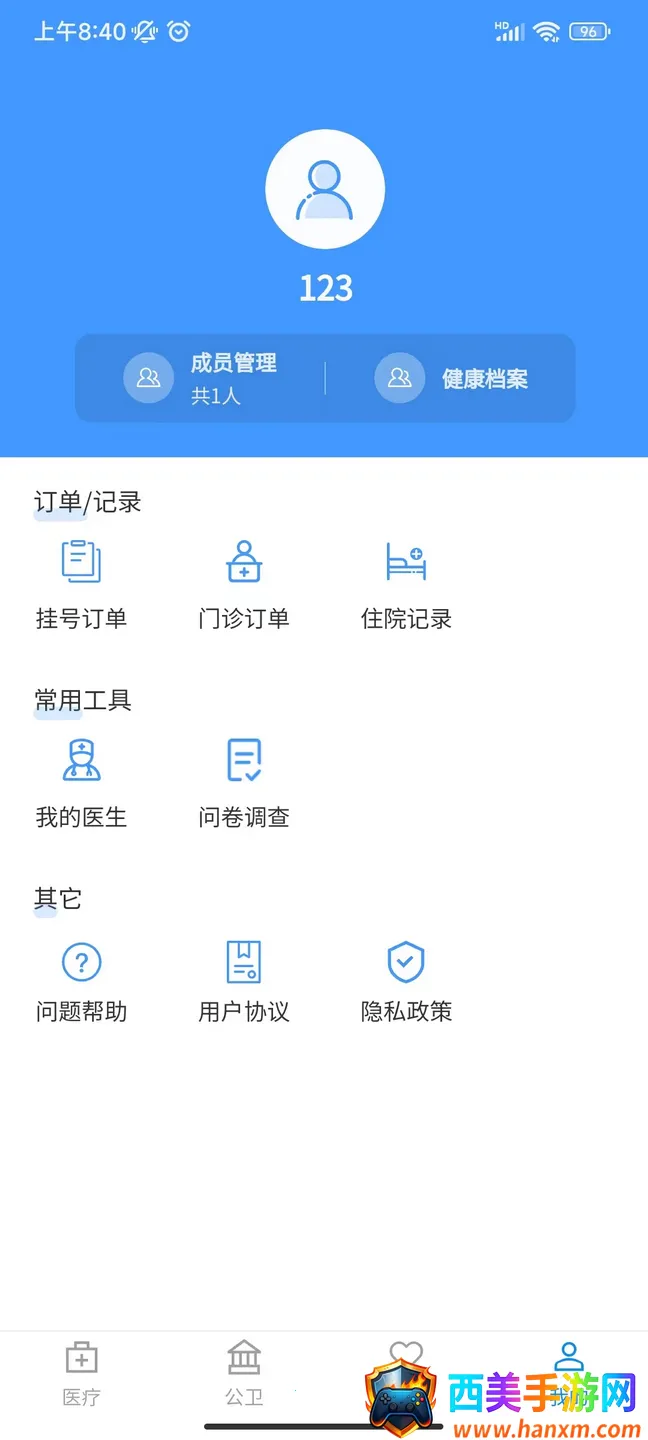Read the 用户协议 user agreement
Viewport: 648px width, 1440px height.
[244, 980]
